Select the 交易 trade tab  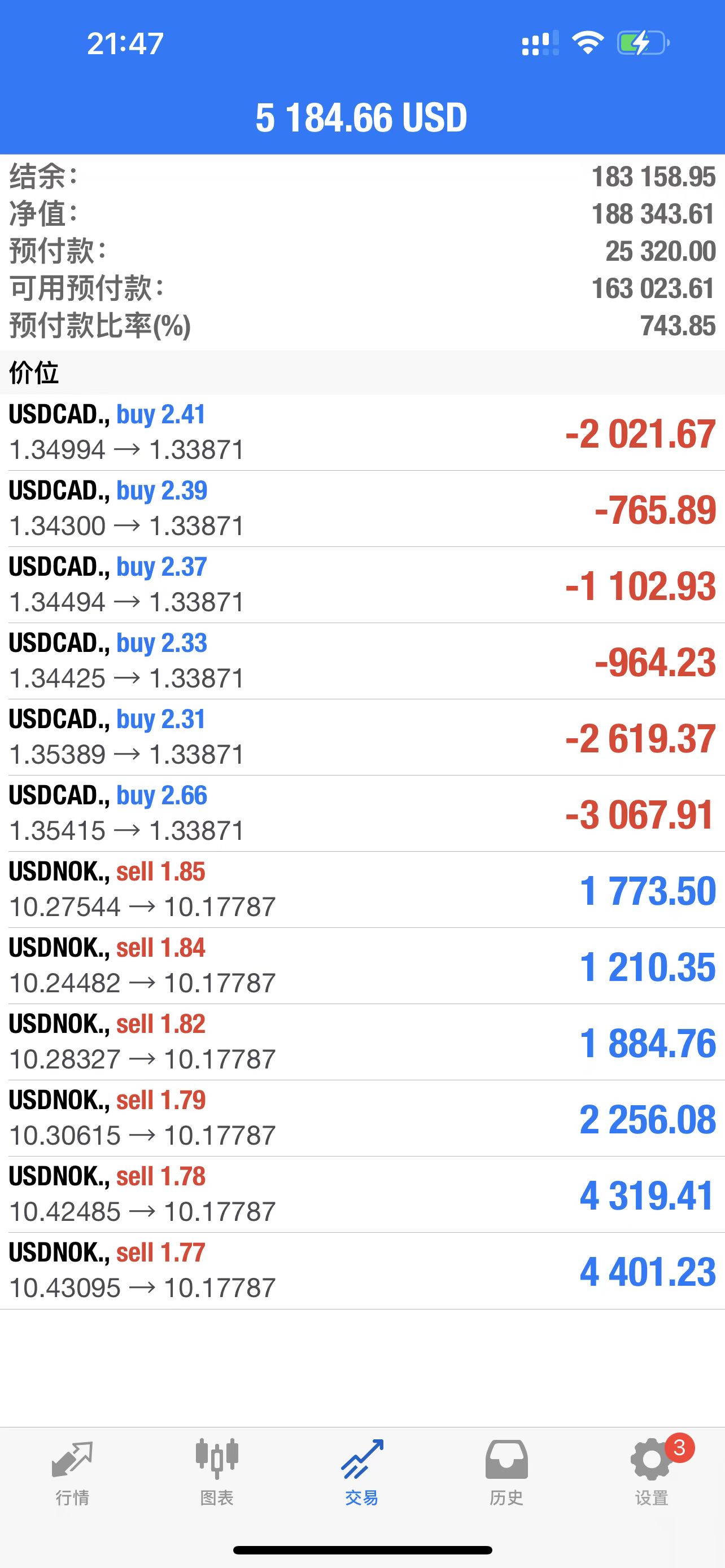coord(362,1472)
